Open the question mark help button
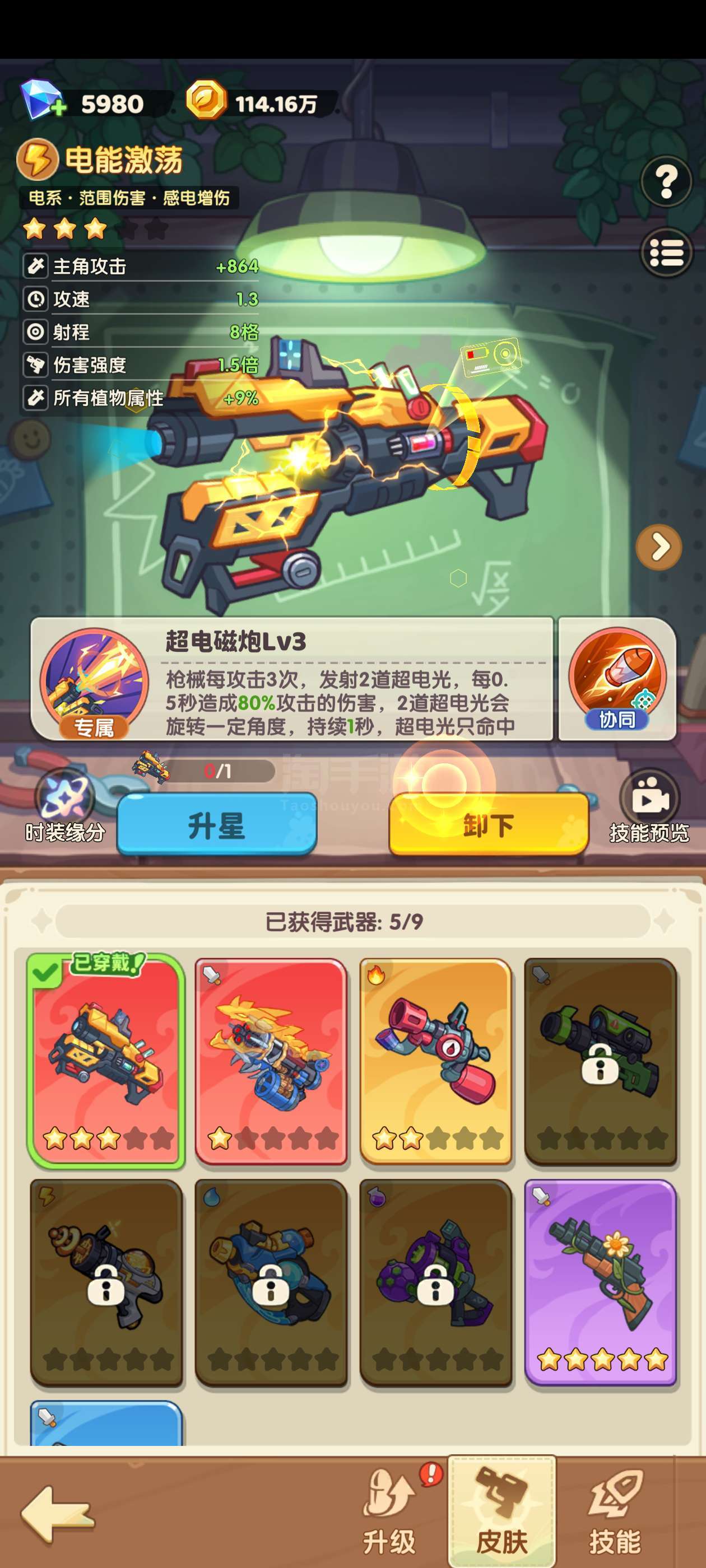706x1568 pixels. click(x=666, y=181)
